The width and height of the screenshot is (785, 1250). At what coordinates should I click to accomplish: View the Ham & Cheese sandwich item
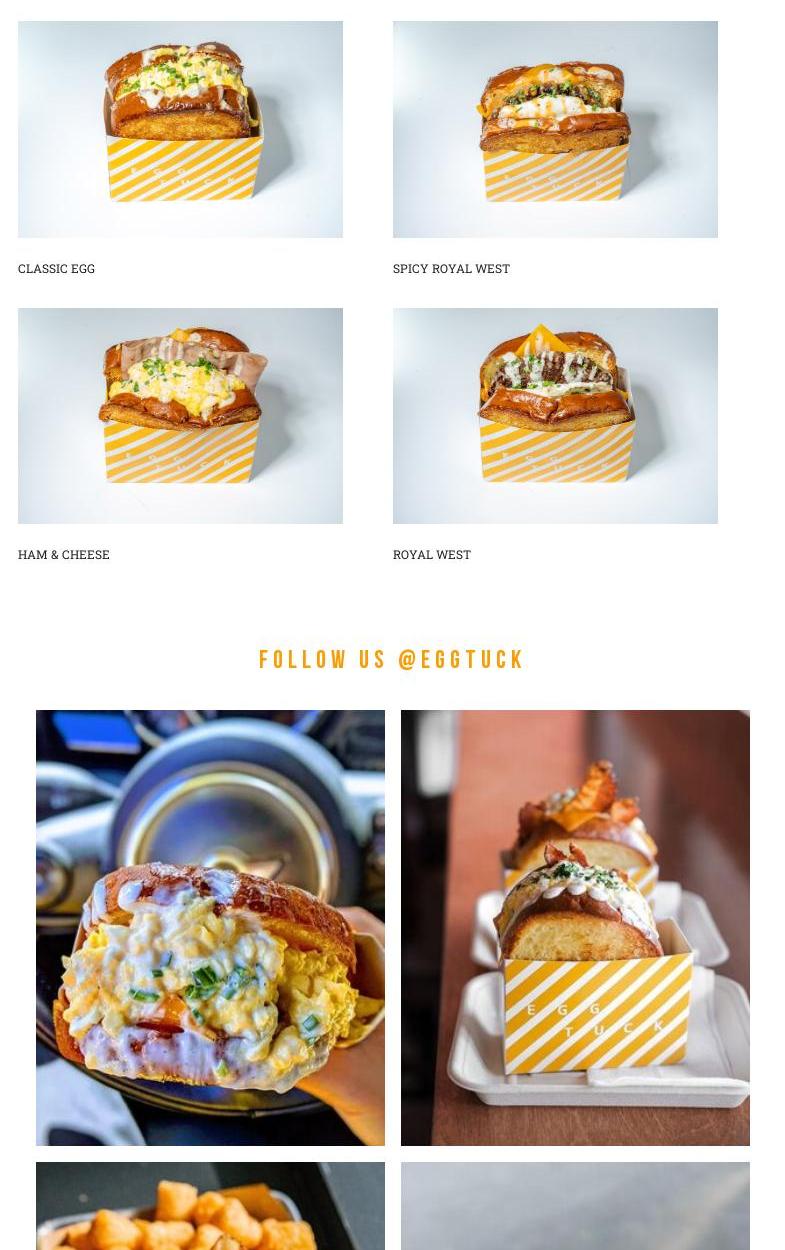pos(180,416)
